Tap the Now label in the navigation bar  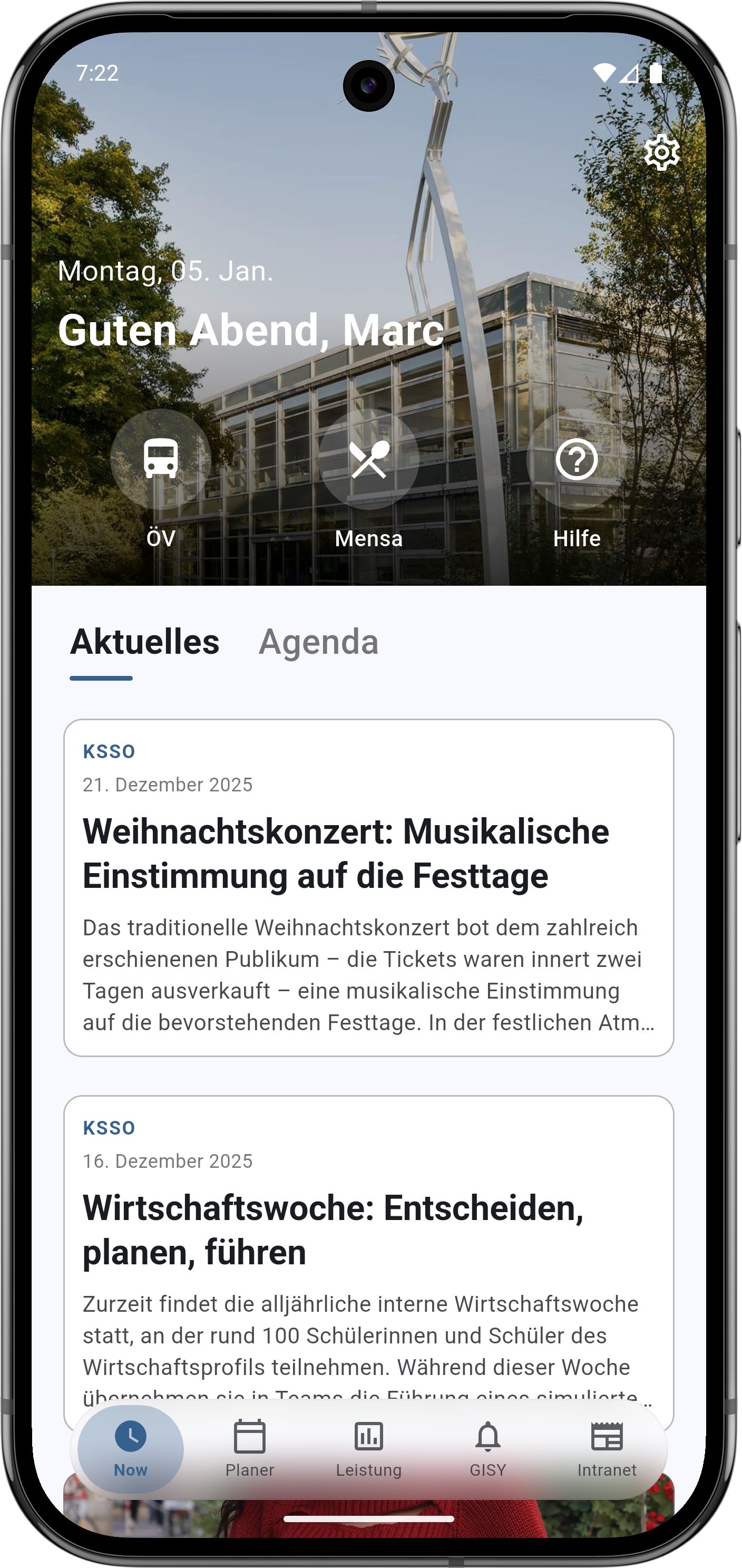[130, 1469]
